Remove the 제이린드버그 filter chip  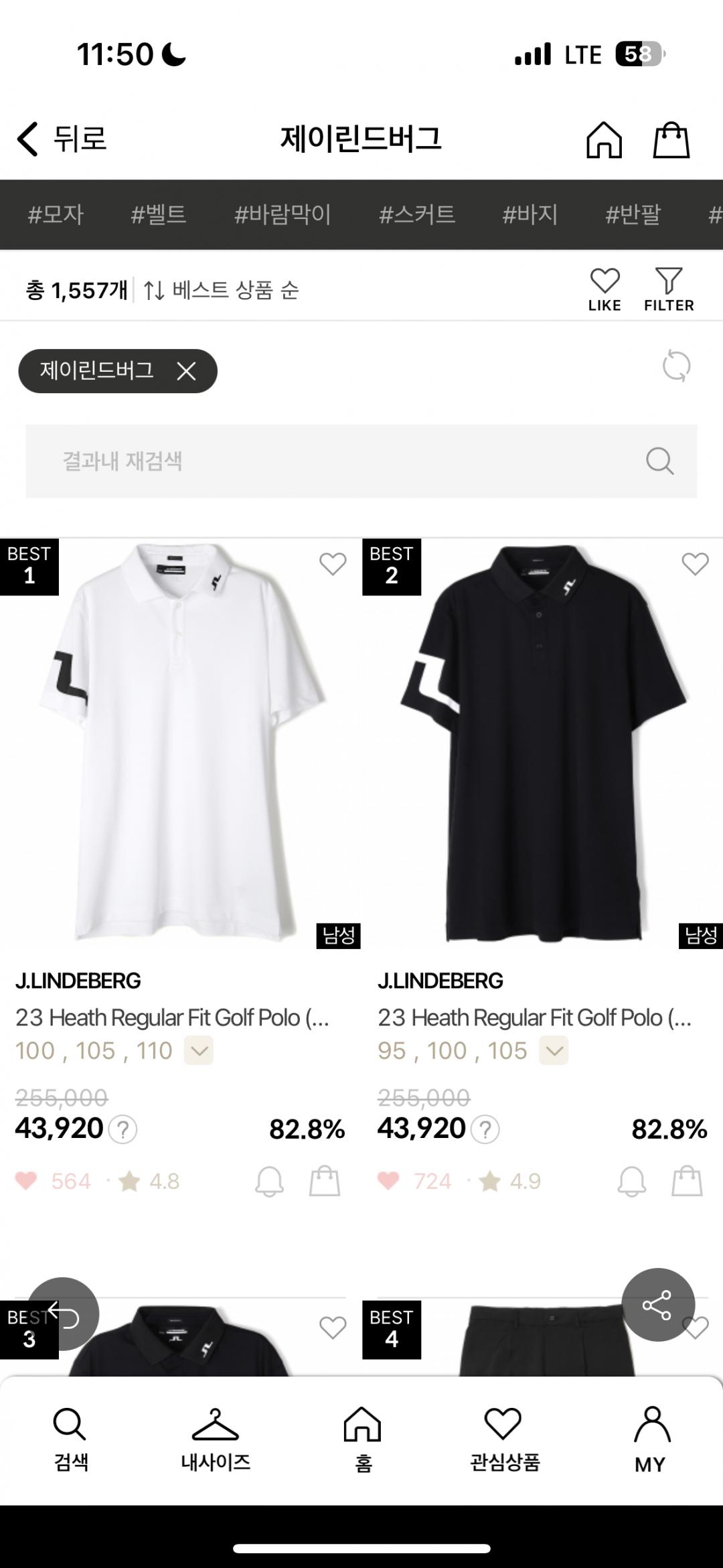[x=186, y=371]
